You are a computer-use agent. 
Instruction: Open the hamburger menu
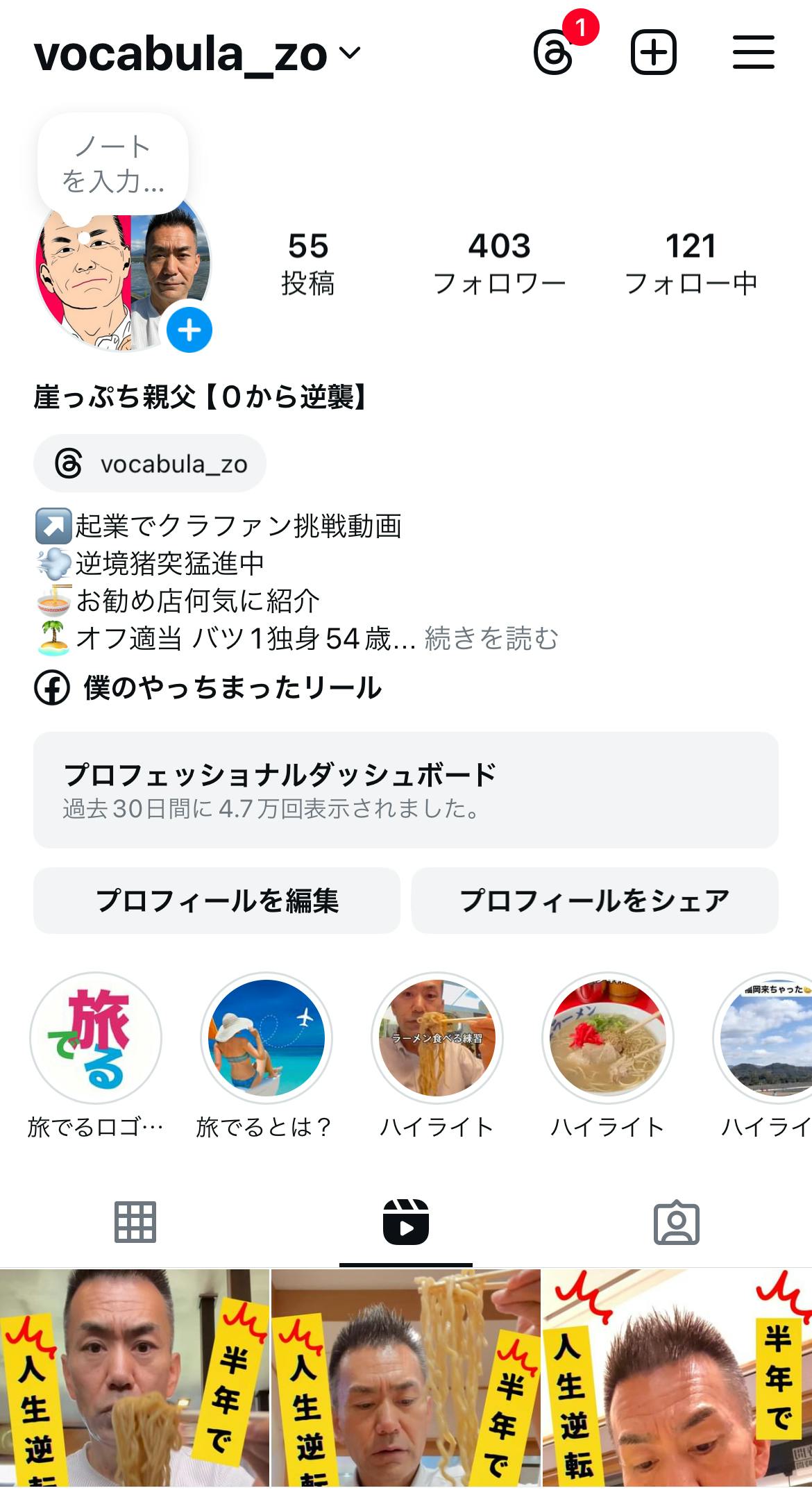pyautogui.click(x=753, y=53)
